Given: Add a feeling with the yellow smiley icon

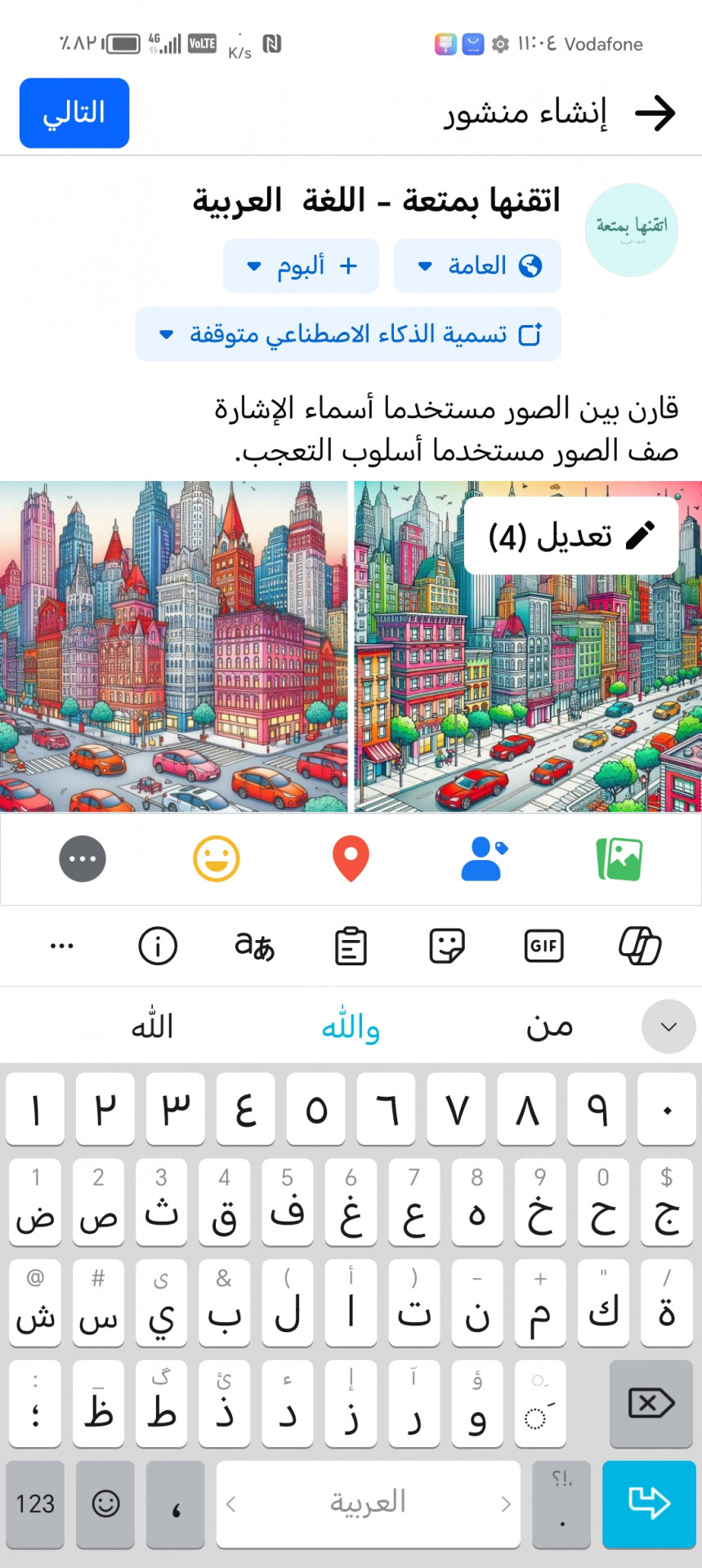Looking at the screenshot, I should 217,859.
